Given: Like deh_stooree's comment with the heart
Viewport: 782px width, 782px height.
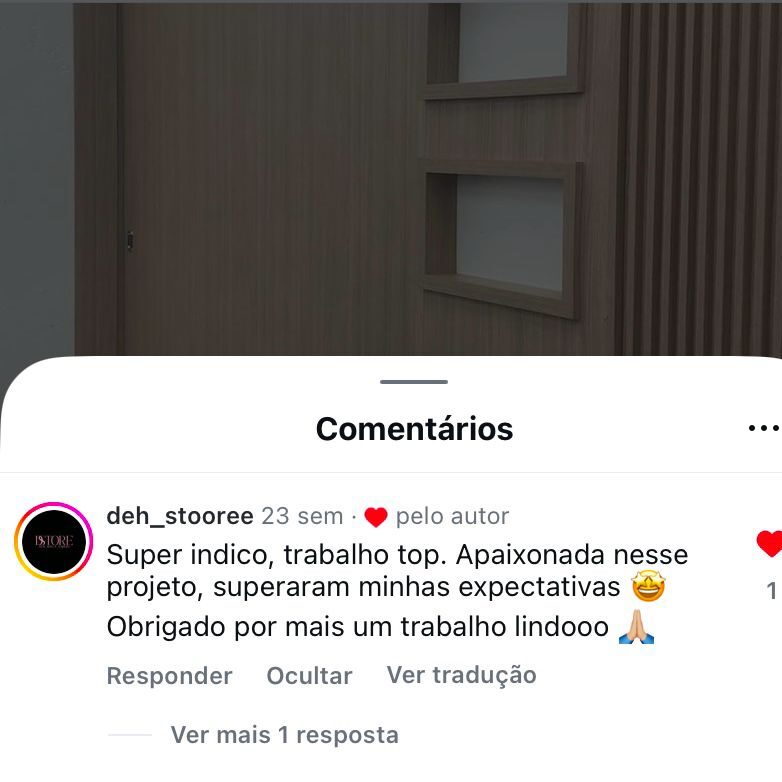Looking at the screenshot, I should 768,544.
